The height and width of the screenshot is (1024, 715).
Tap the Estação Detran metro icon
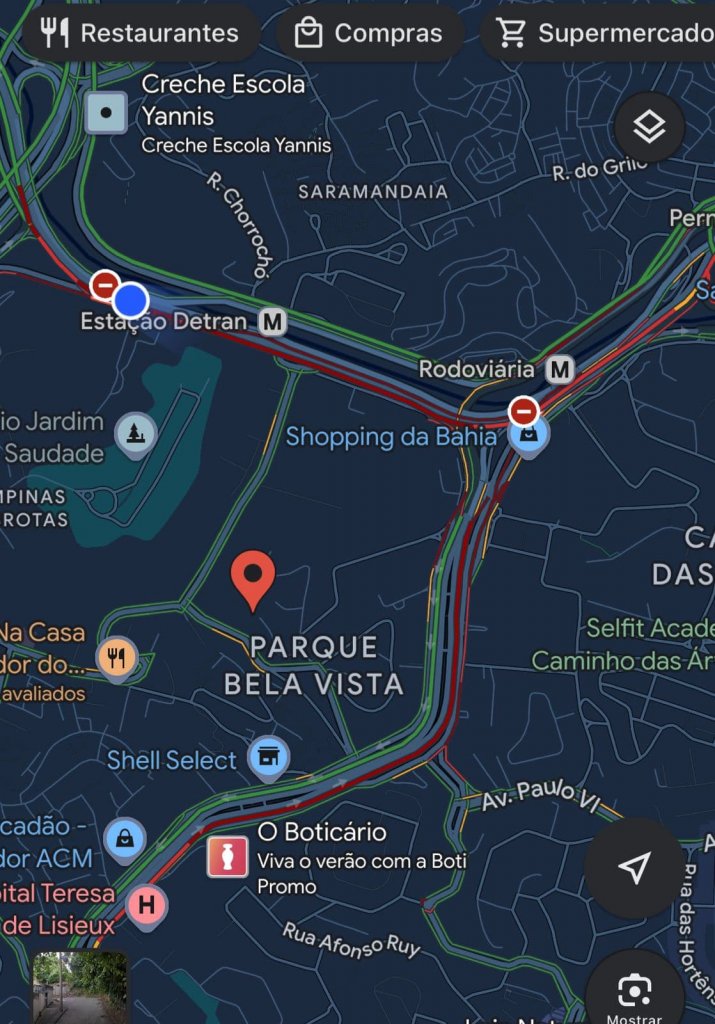[272, 322]
